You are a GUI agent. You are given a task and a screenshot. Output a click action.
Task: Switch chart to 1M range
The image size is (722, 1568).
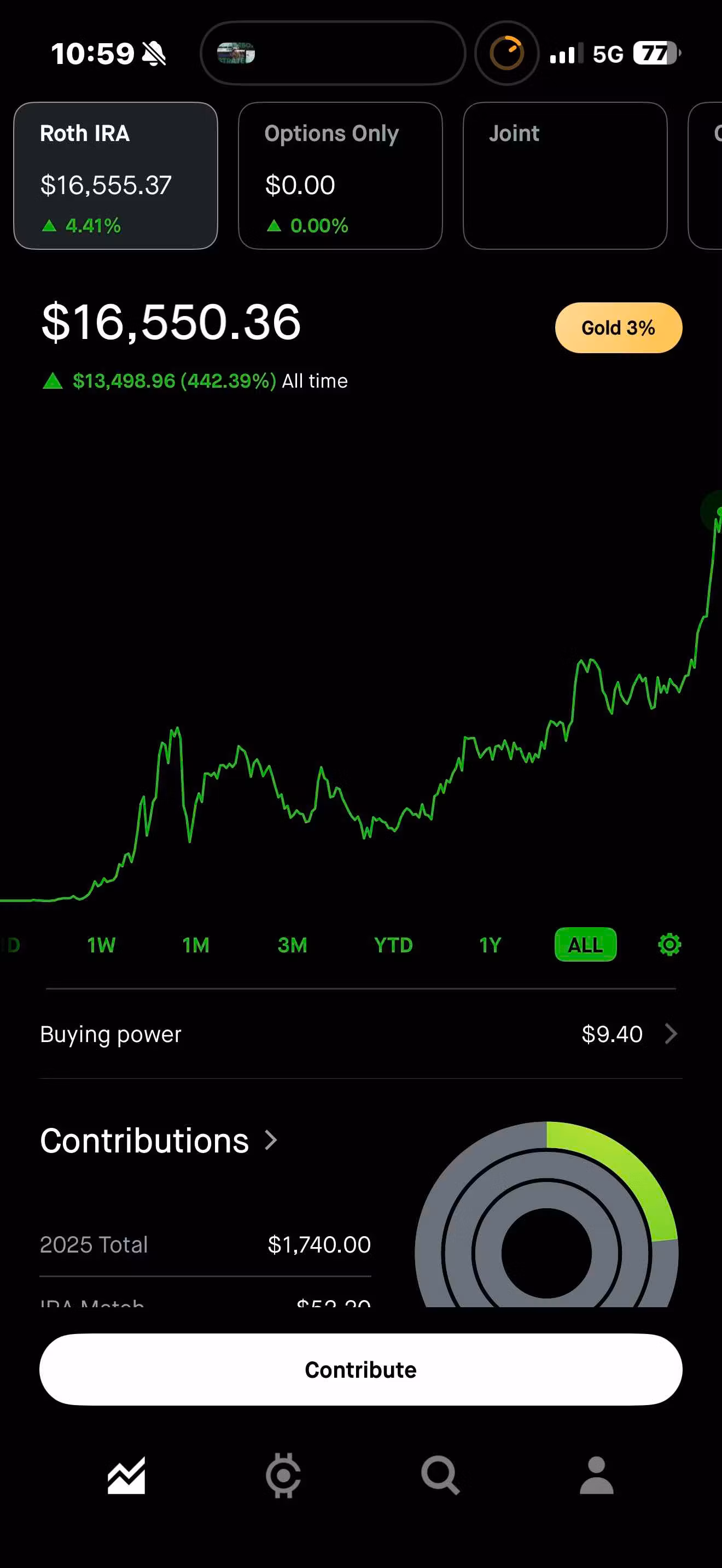(x=196, y=945)
